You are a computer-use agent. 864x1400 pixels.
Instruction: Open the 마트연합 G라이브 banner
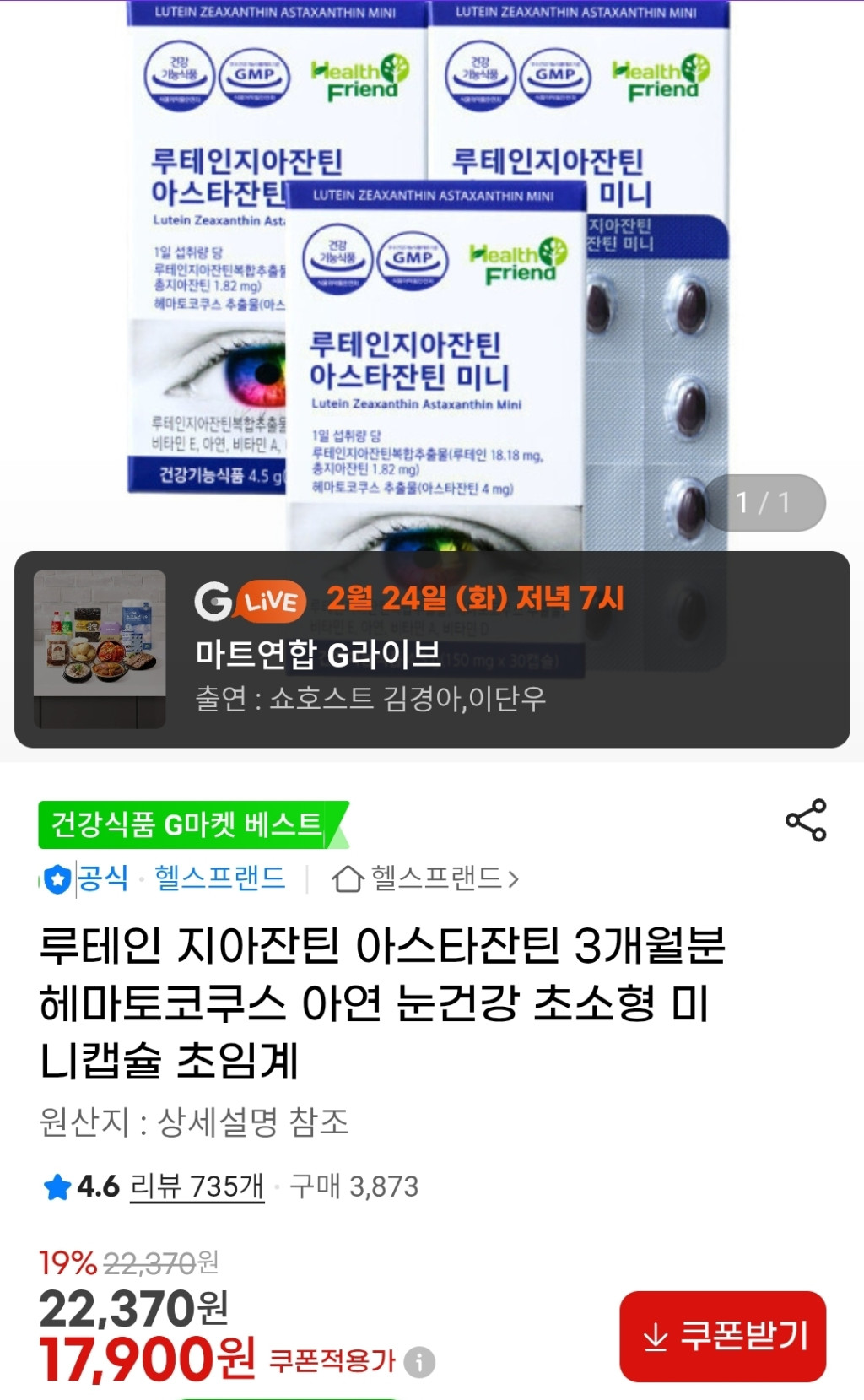point(432,649)
